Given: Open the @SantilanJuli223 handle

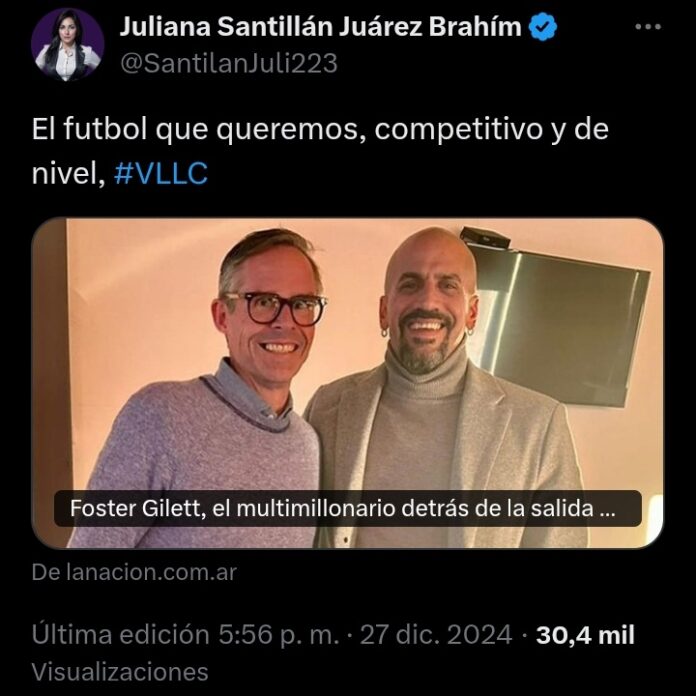Looking at the screenshot, I should tap(229, 64).
